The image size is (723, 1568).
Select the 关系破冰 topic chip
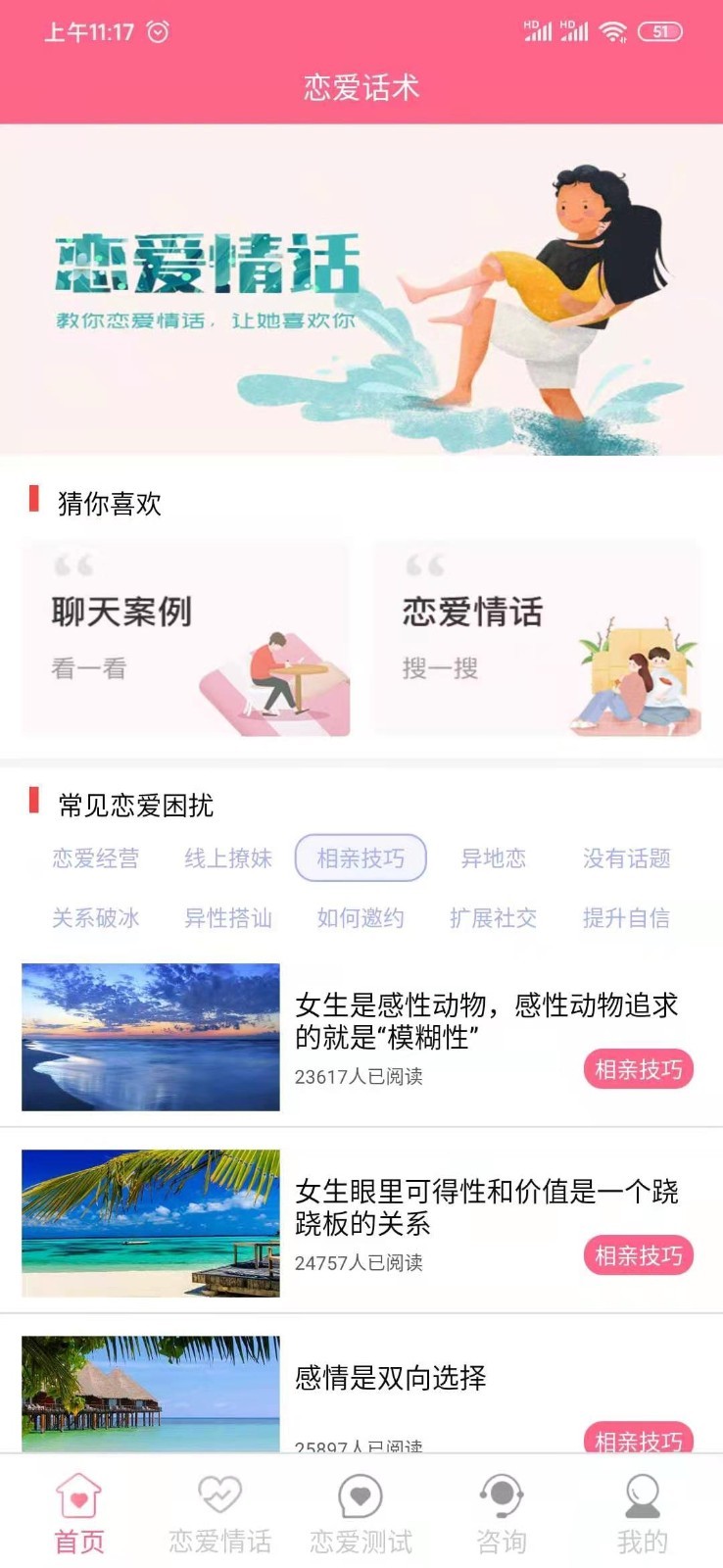tap(96, 918)
